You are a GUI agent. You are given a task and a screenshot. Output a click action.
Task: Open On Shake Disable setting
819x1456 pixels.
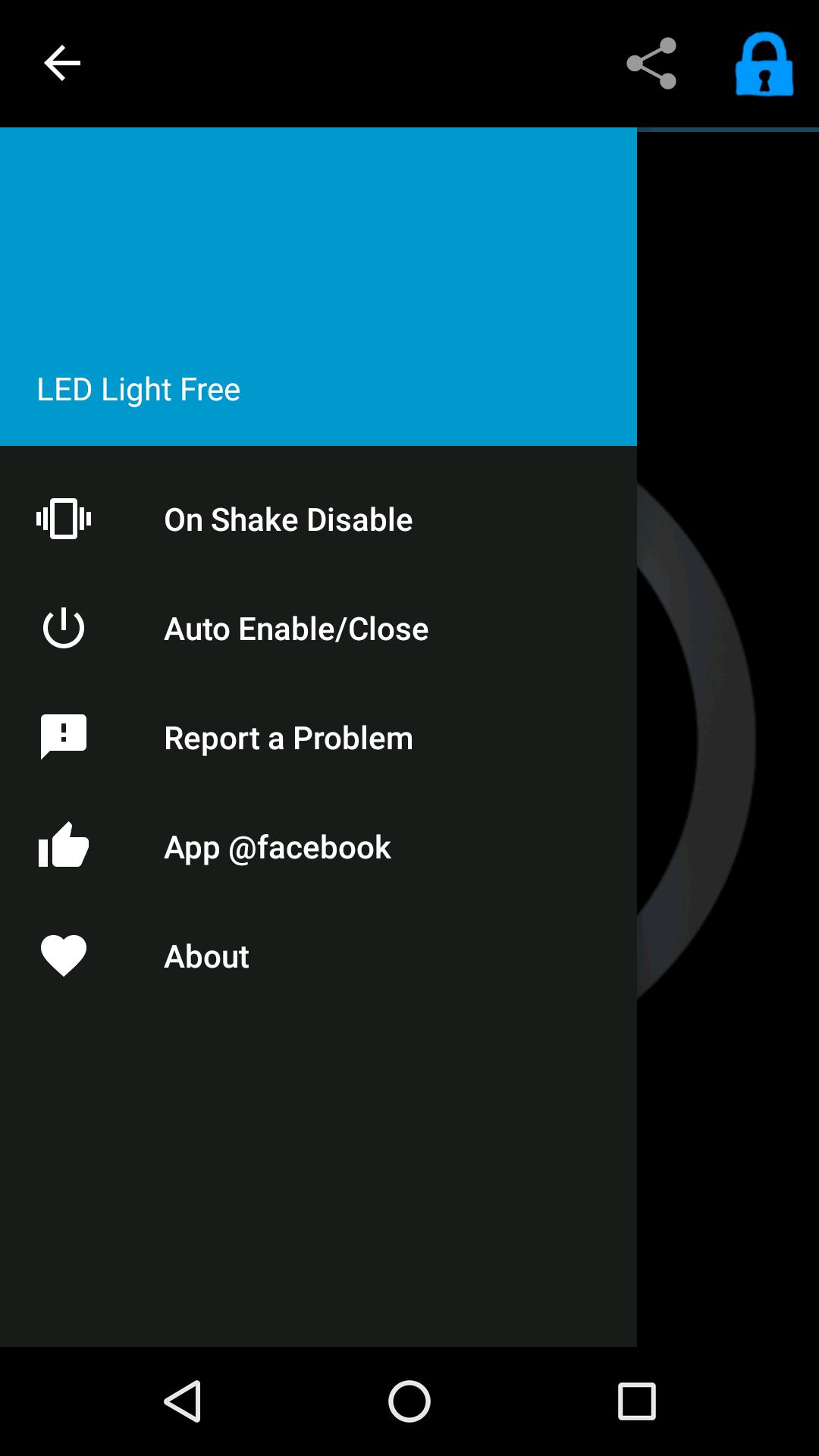point(318,519)
